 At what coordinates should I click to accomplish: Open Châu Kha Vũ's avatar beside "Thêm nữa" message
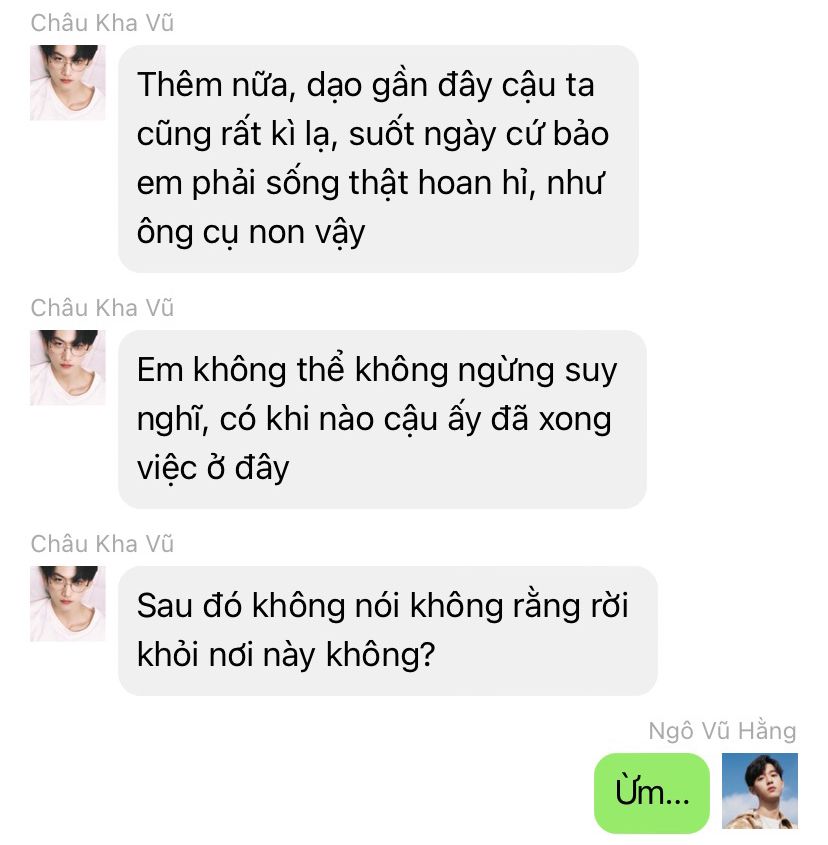pyautogui.click(x=67, y=82)
